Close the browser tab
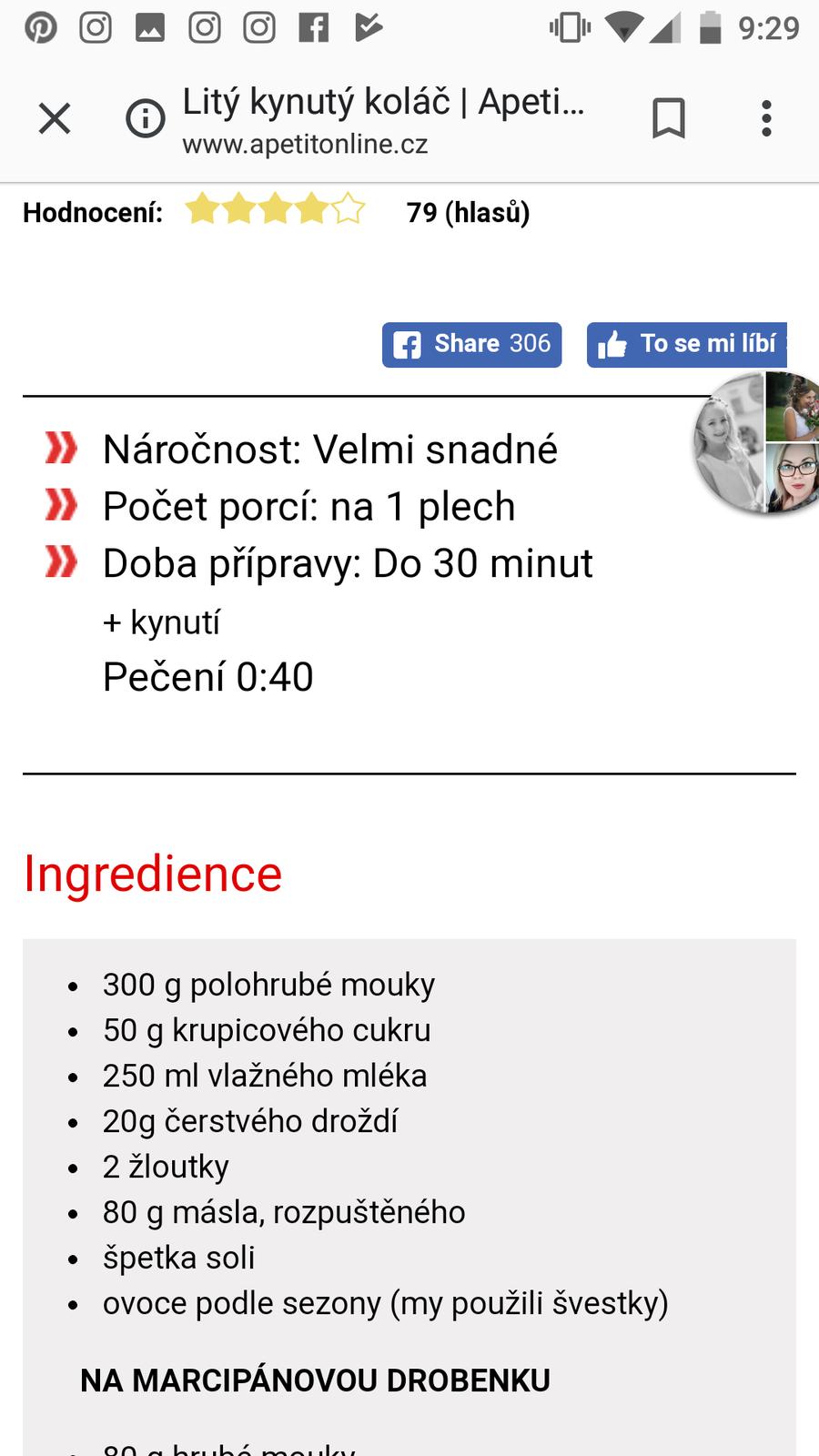 tap(55, 118)
